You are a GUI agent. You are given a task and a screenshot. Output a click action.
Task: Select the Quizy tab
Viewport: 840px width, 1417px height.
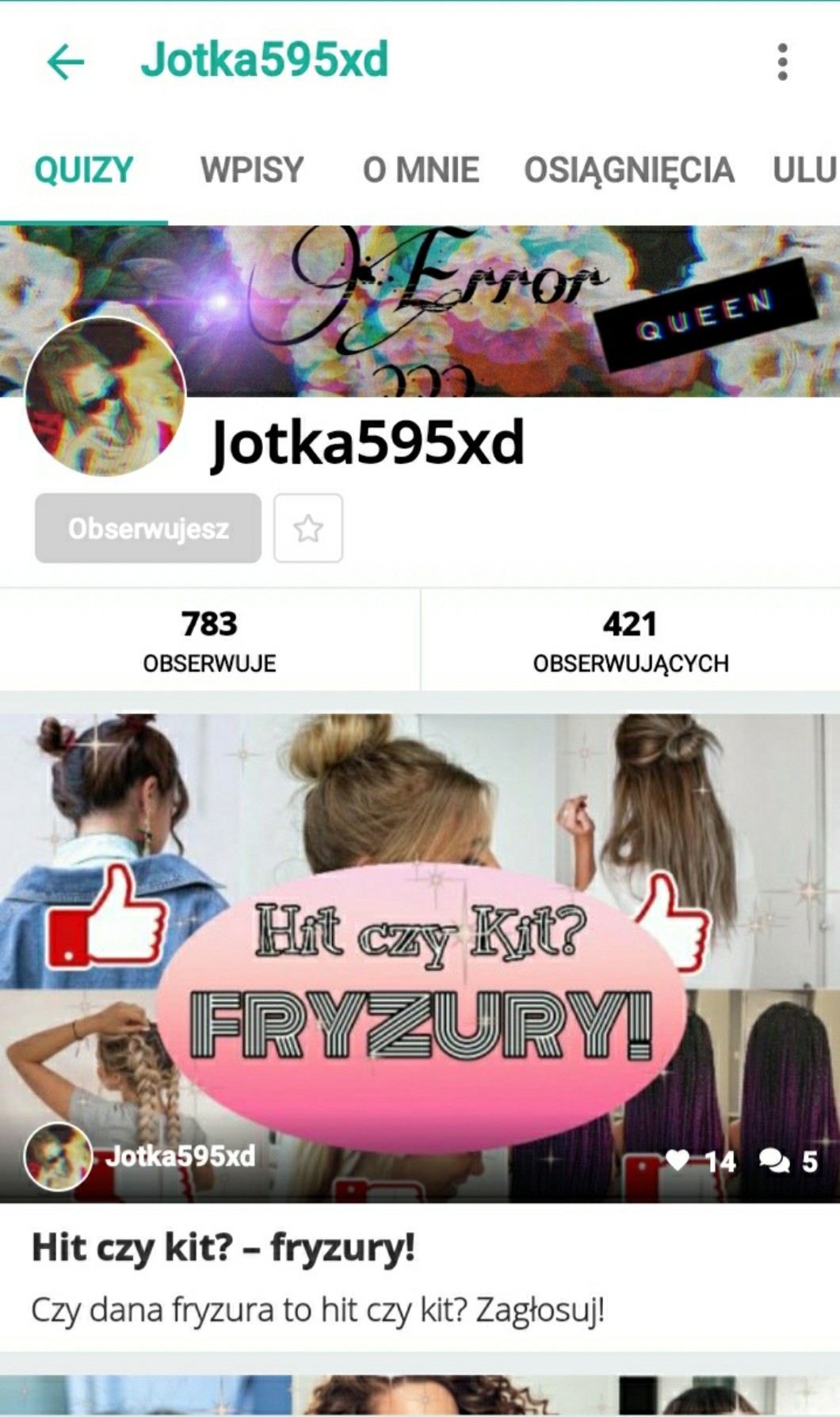pos(84,170)
